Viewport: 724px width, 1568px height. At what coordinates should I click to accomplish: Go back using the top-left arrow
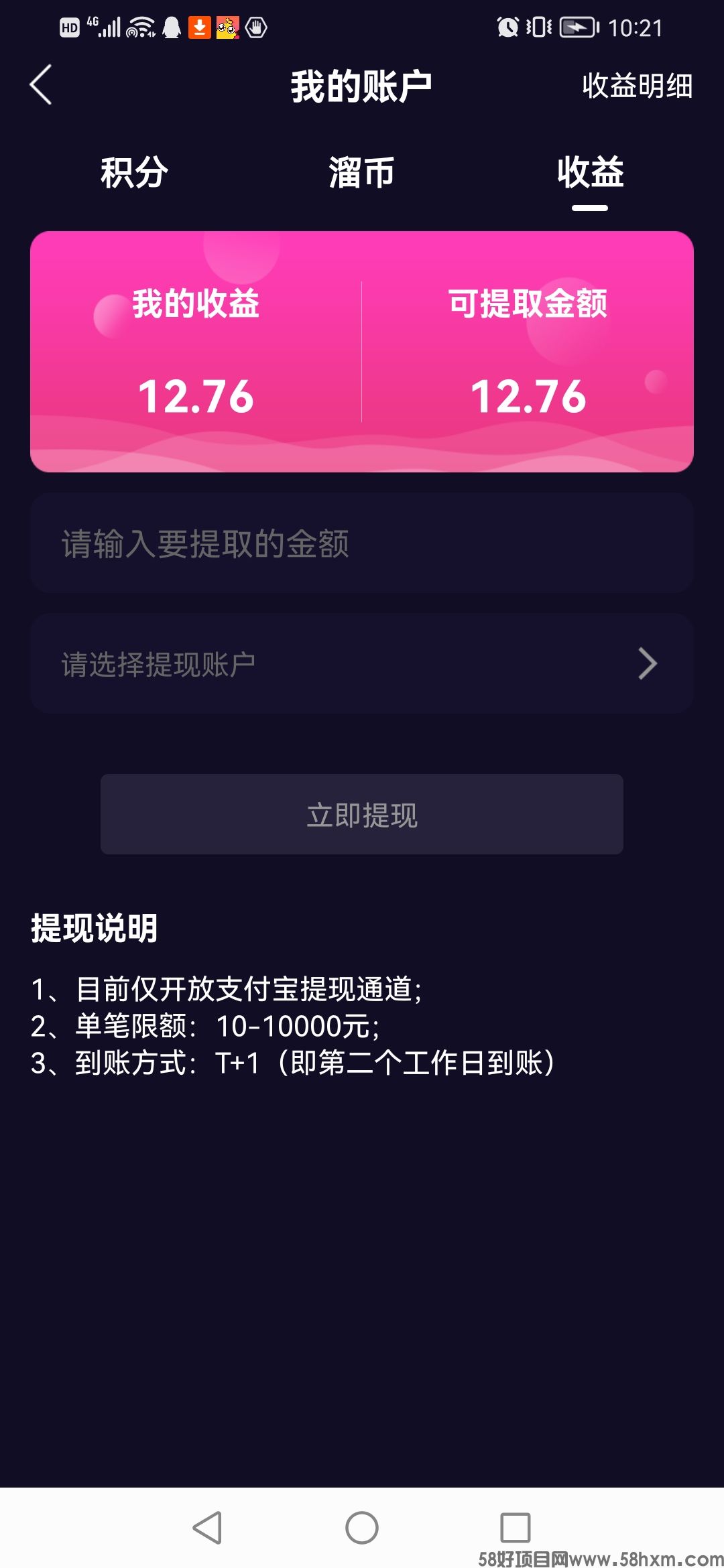click(x=42, y=85)
